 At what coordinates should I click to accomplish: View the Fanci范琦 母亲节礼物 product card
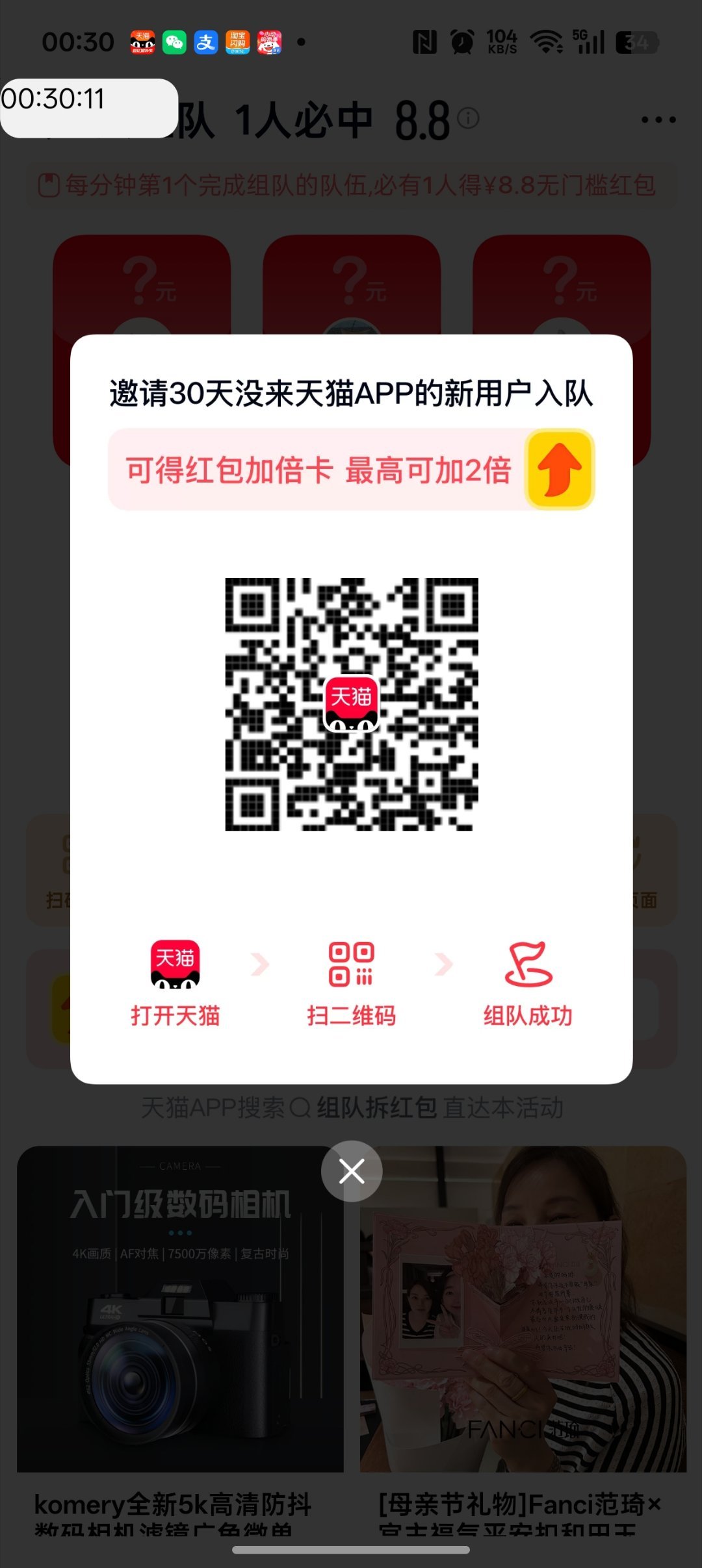pos(523,1338)
